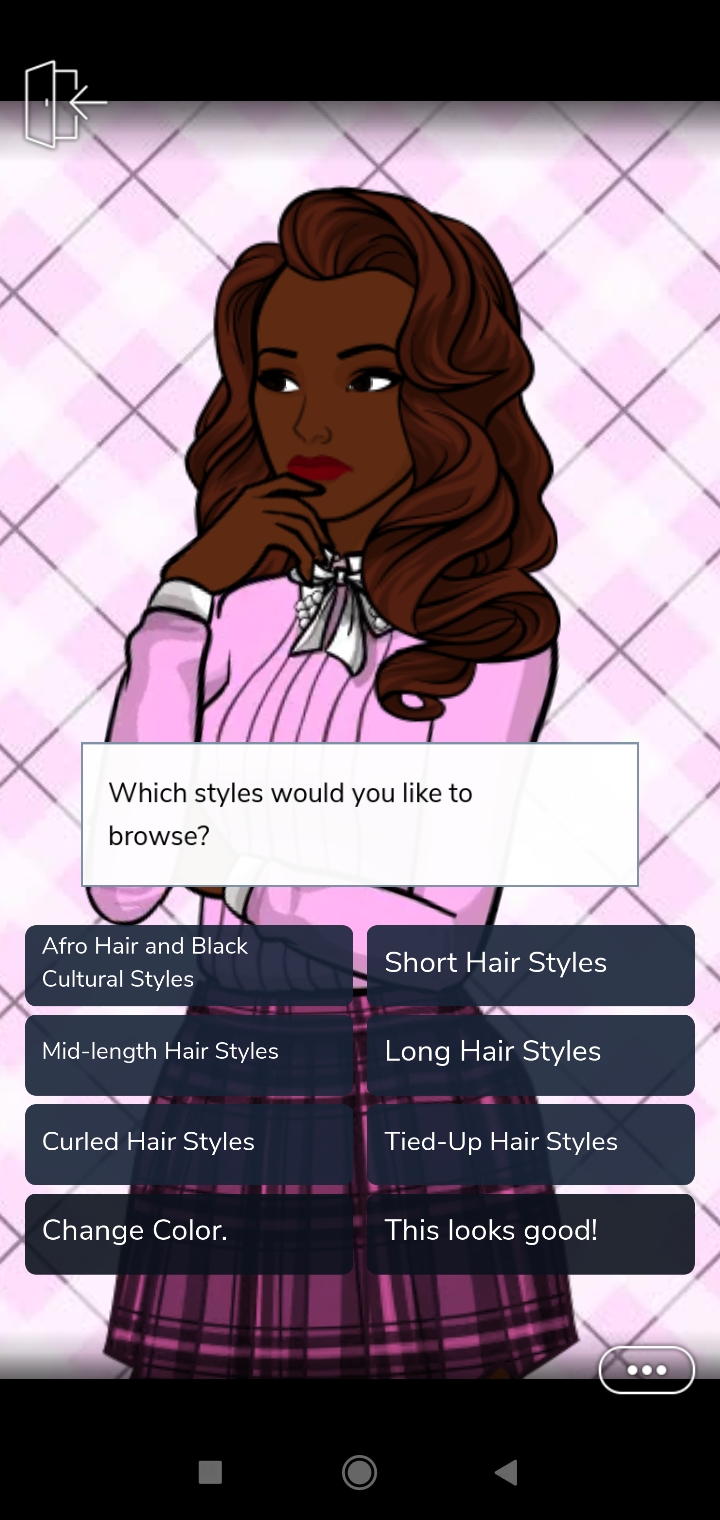This screenshot has height=1520, width=720.
Task: Pick Curled Hair Styles
Action: 189,1144
